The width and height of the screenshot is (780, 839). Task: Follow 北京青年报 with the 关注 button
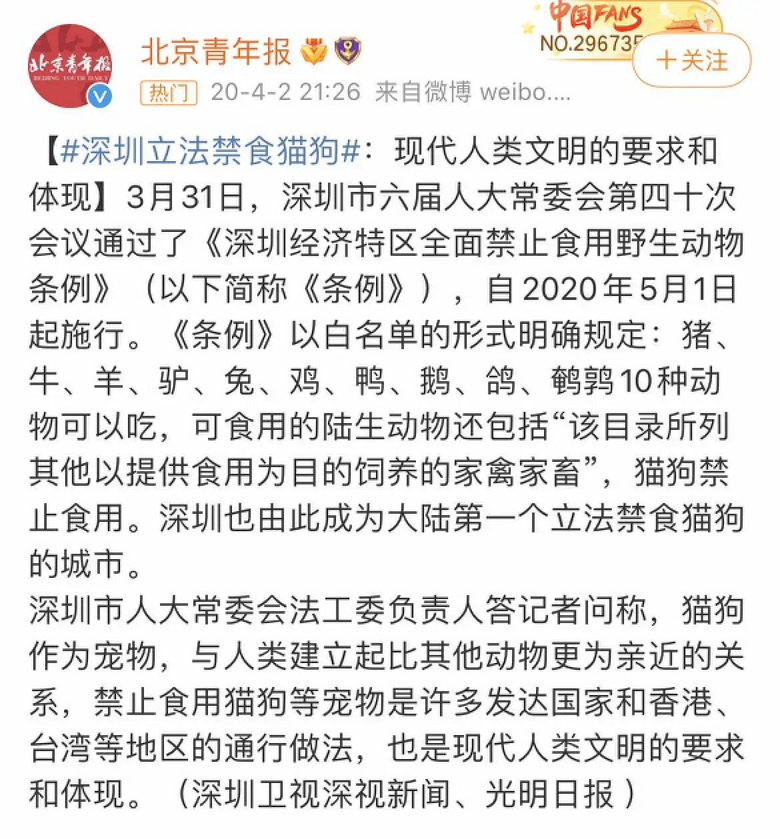coord(691,60)
